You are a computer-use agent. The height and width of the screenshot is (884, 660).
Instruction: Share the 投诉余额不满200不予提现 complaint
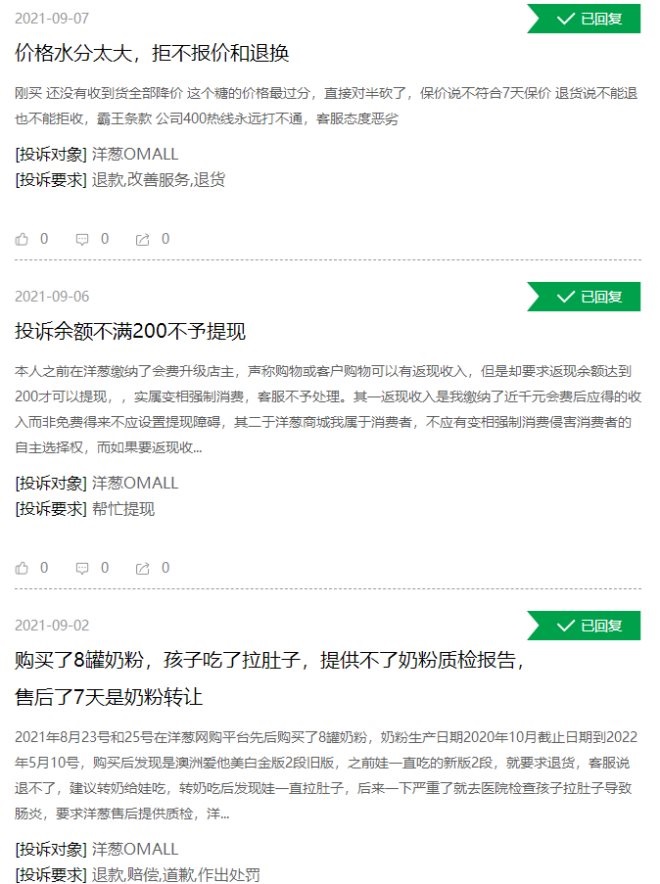click(x=143, y=568)
